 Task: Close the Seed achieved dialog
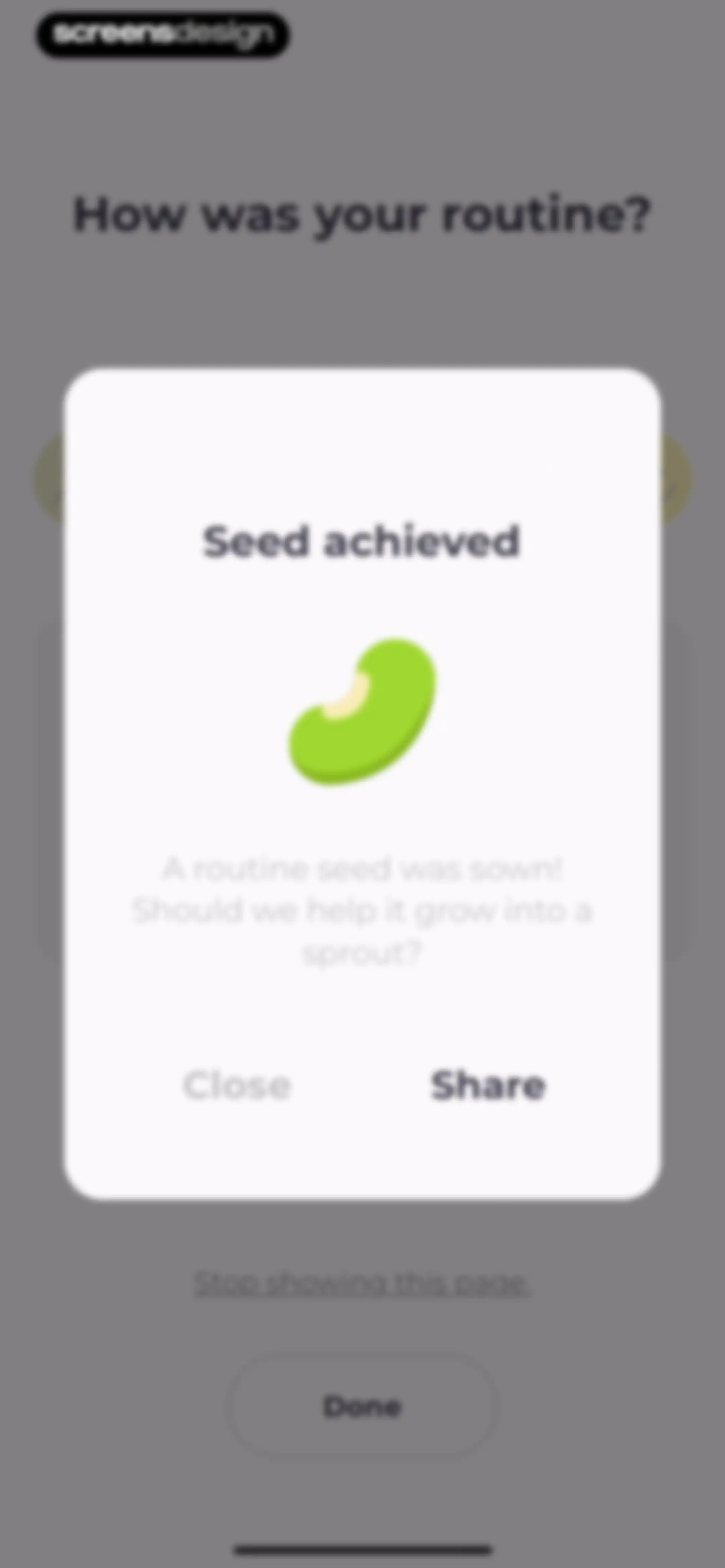pos(237,1085)
